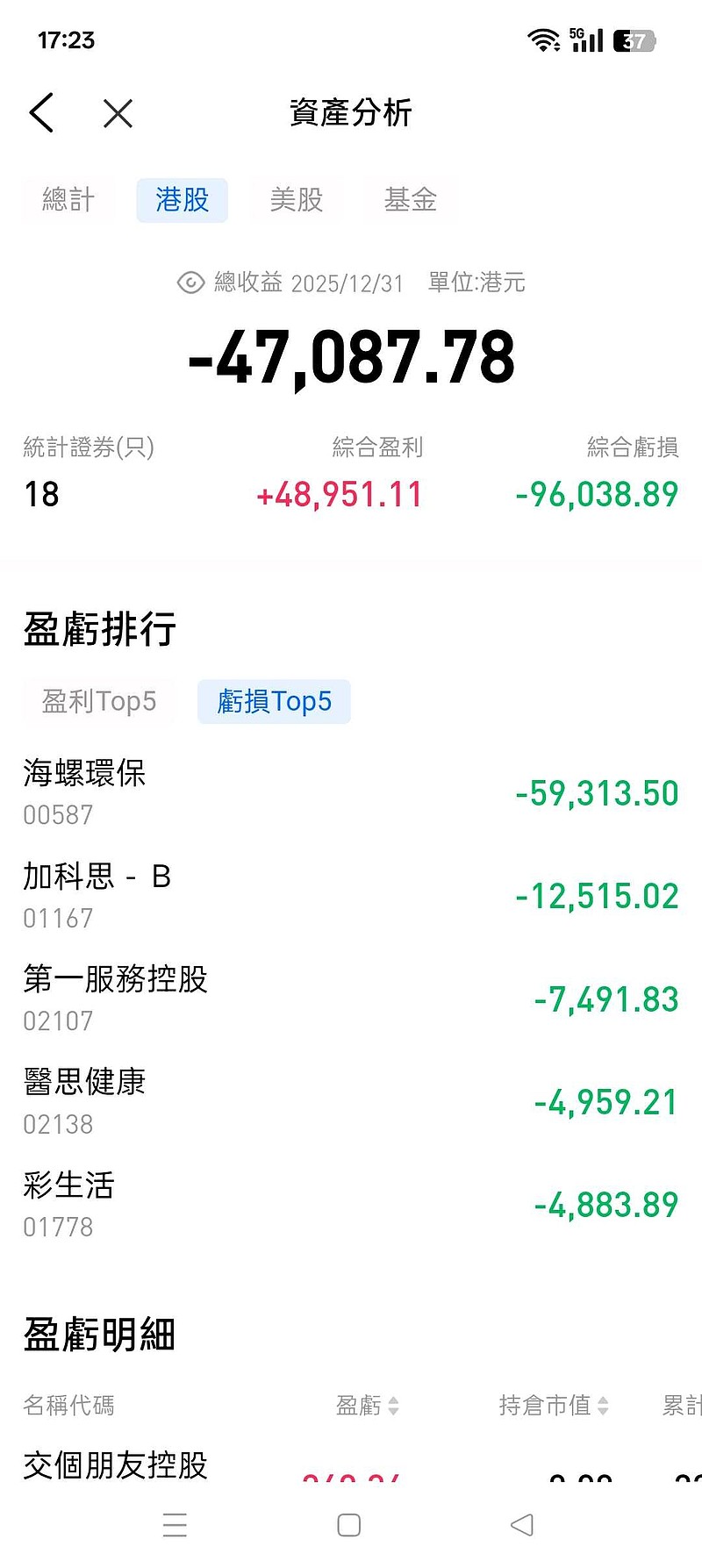Tap the home circle in the navigation bar
Screen dimensions: 702x1568
(x=349, y=1526)
